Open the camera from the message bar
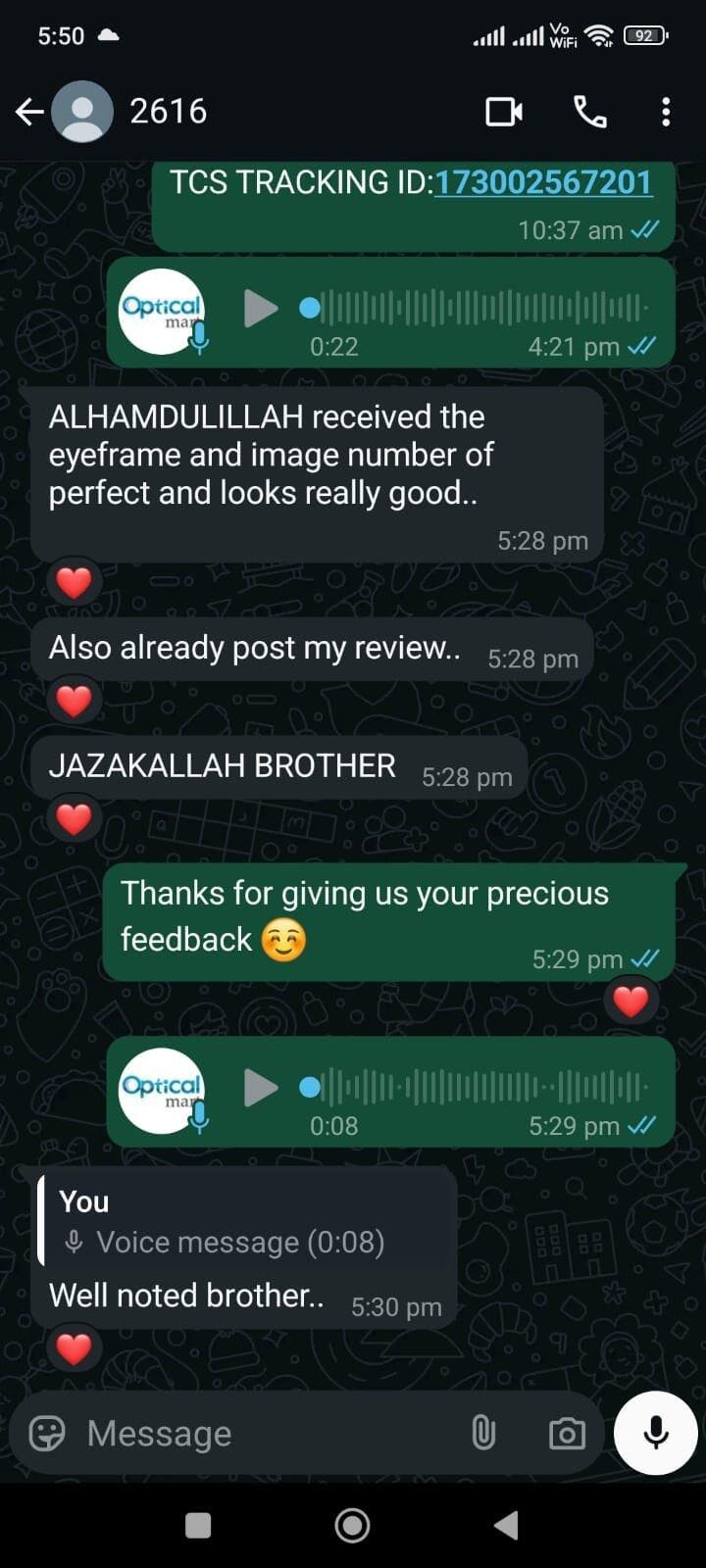 [x=567, y=1433]
